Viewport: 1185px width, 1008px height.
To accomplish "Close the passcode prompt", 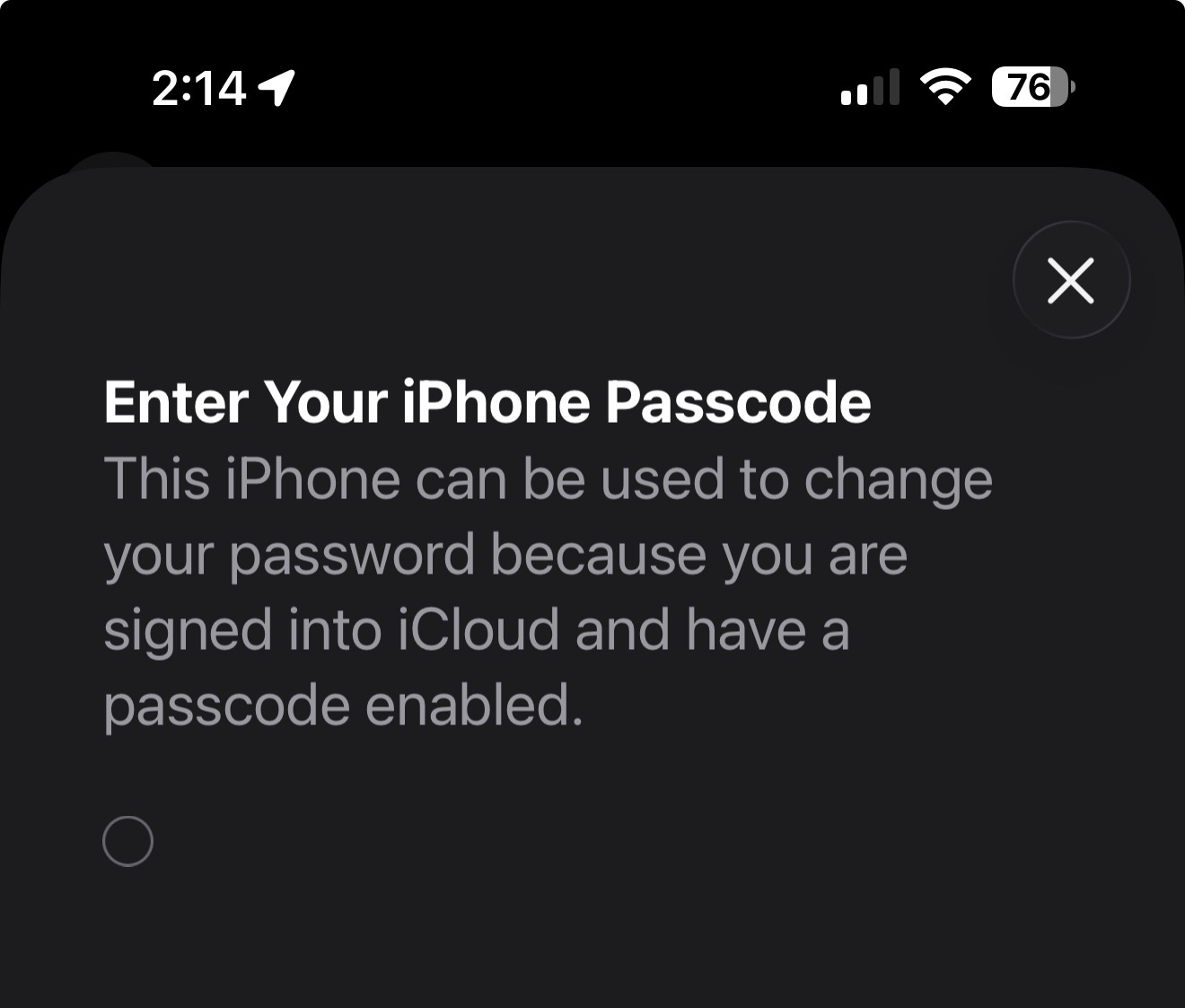I will [x=1071, y=280].
